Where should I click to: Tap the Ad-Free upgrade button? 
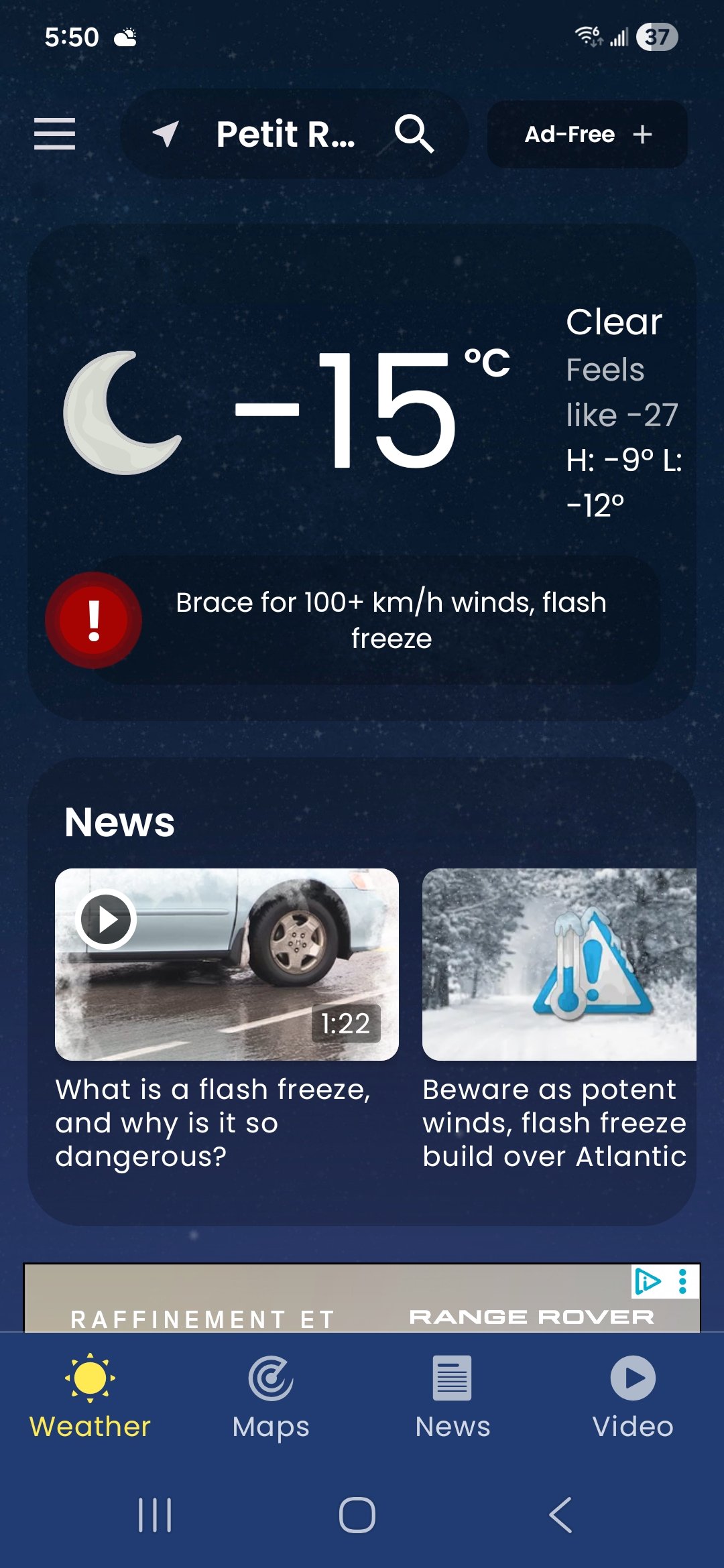[587, 134]
